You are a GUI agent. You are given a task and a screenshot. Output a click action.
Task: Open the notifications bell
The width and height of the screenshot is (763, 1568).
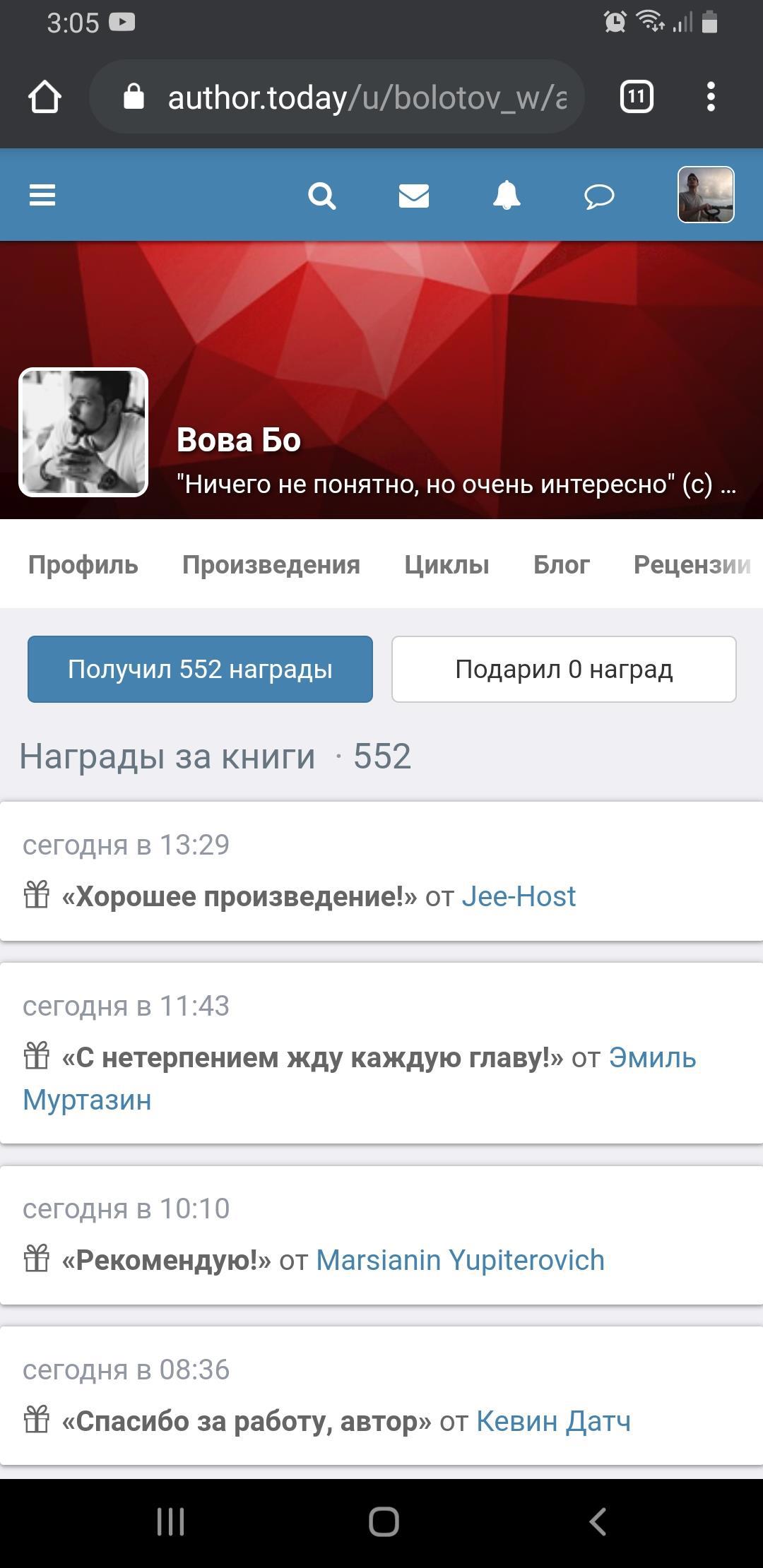pos(507,196)
